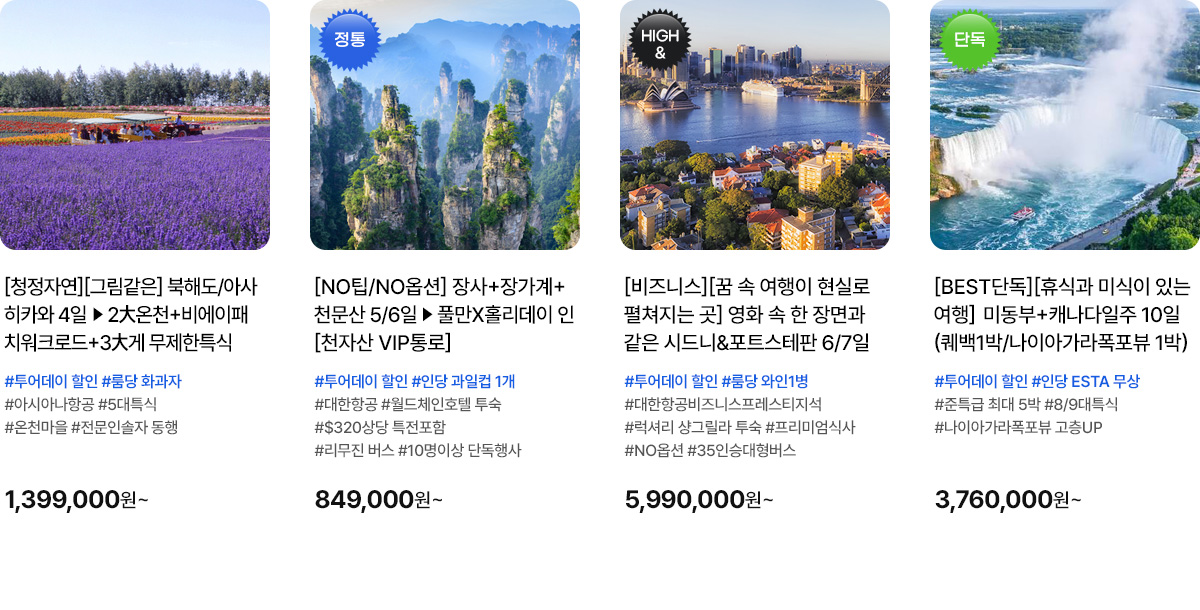The height and width of the screenshot is (610, 1200).
Task: View the 장사+장가계+천문산 5/6일 package
Action: click(444, 314)
